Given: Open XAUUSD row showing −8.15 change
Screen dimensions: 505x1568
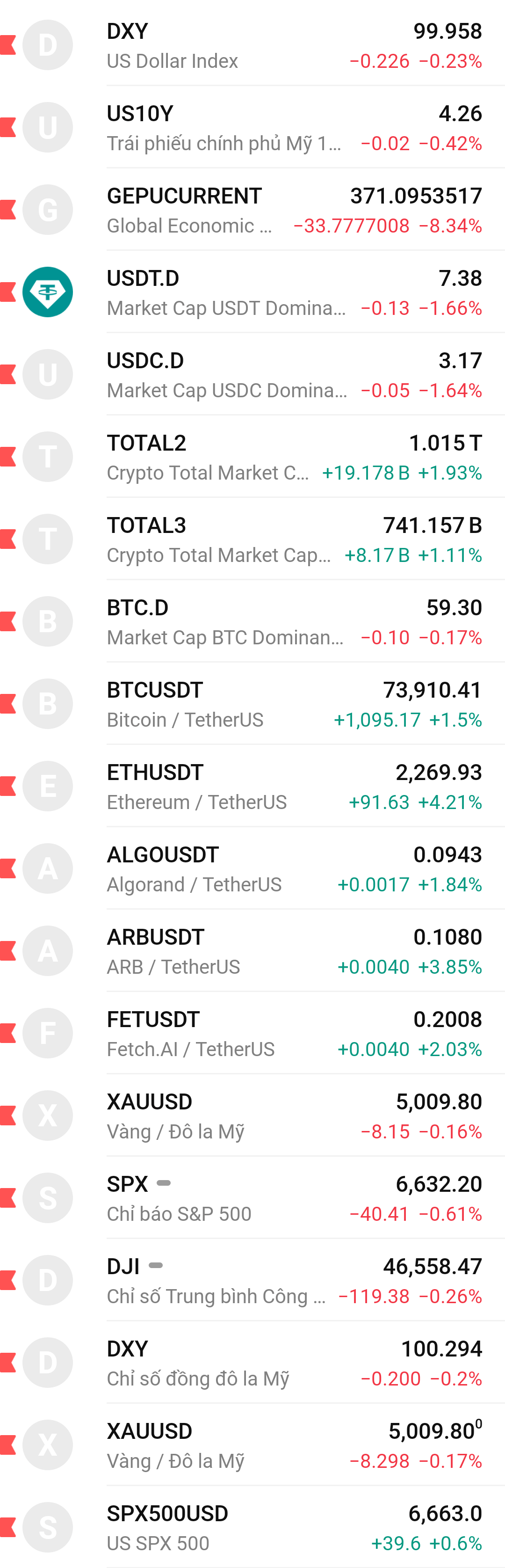Looking at the screenshot, I should (252, 1116).
